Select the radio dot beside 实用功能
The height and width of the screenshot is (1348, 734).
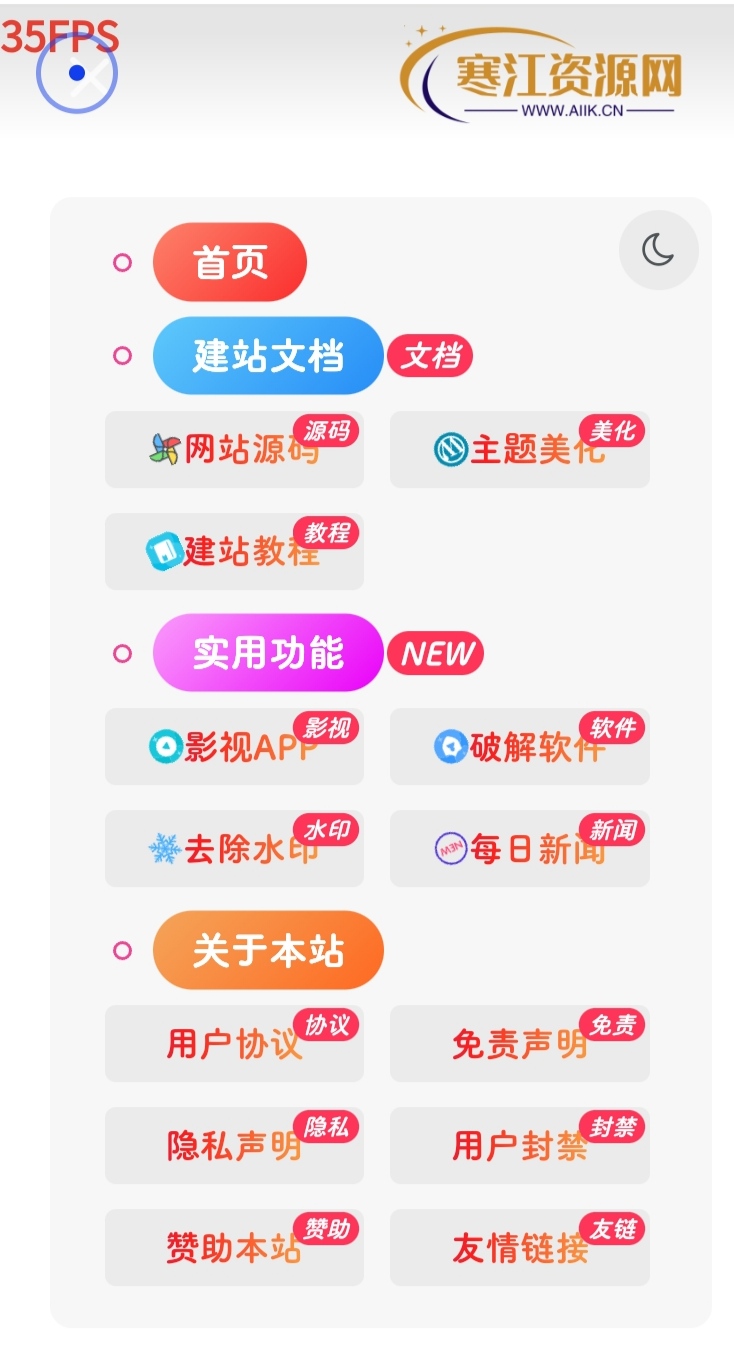(122, 653)
